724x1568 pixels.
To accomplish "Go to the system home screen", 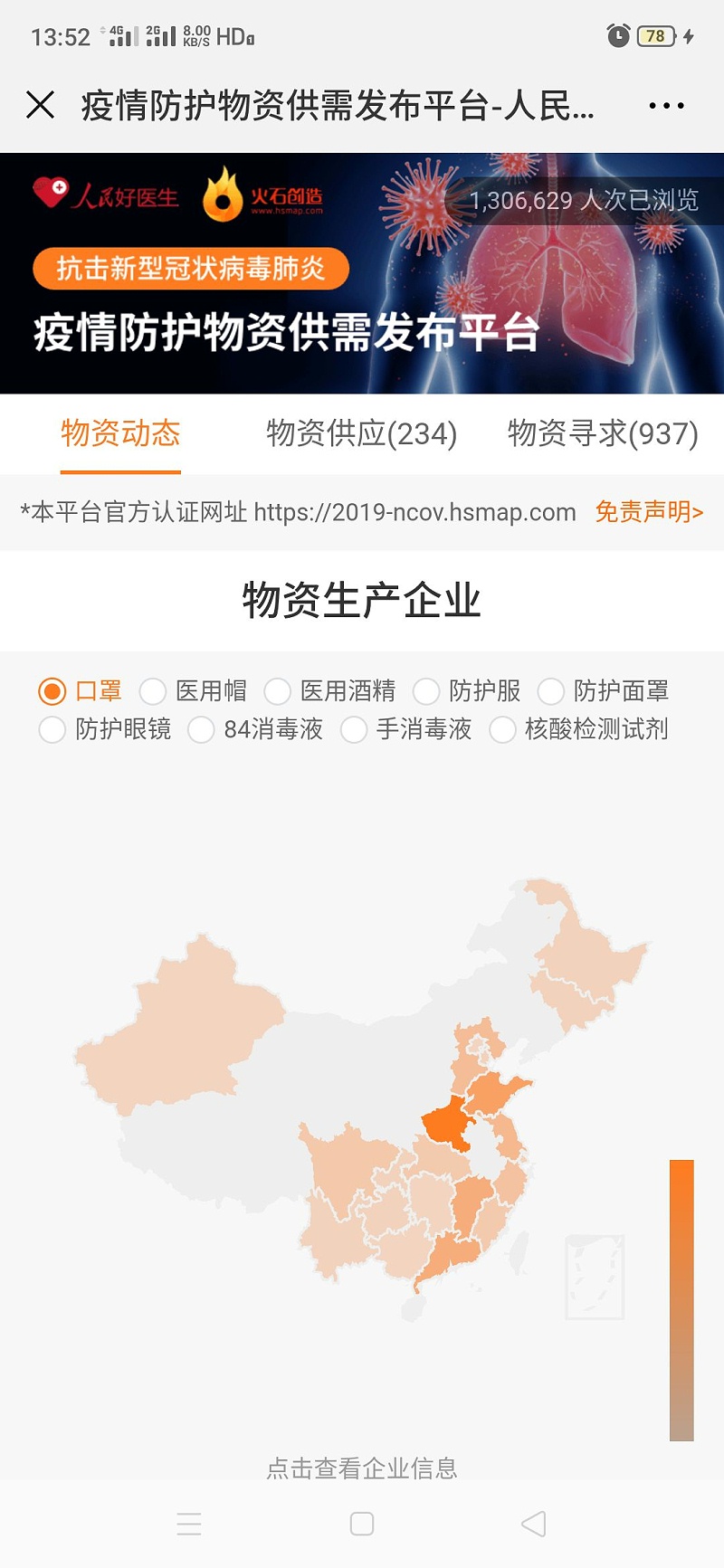I will (x=362, y=1524).
